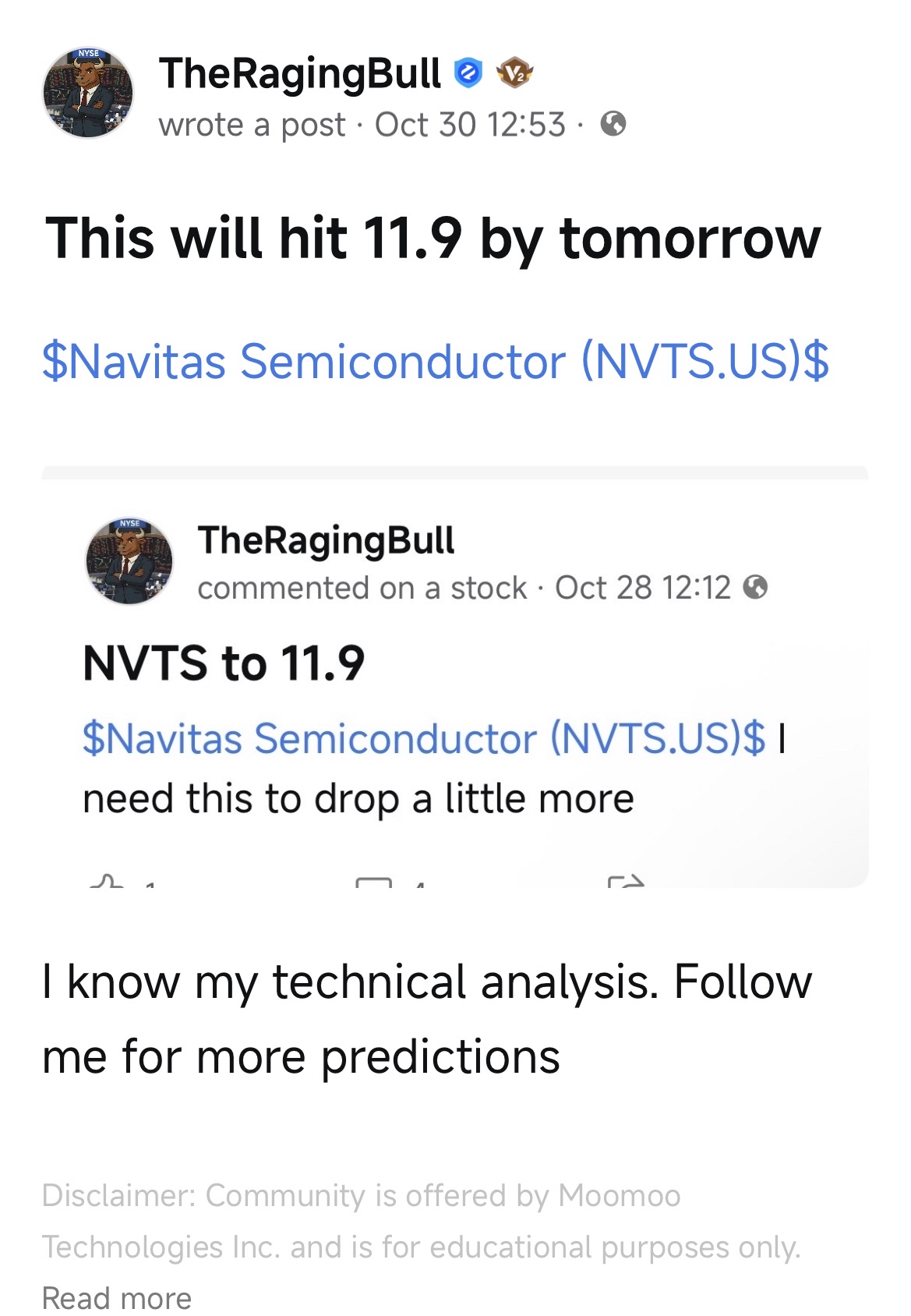Open the Navitas Semiconductor stock link in main post
The height and width of the screenshot is (1316, 911).
435,362
